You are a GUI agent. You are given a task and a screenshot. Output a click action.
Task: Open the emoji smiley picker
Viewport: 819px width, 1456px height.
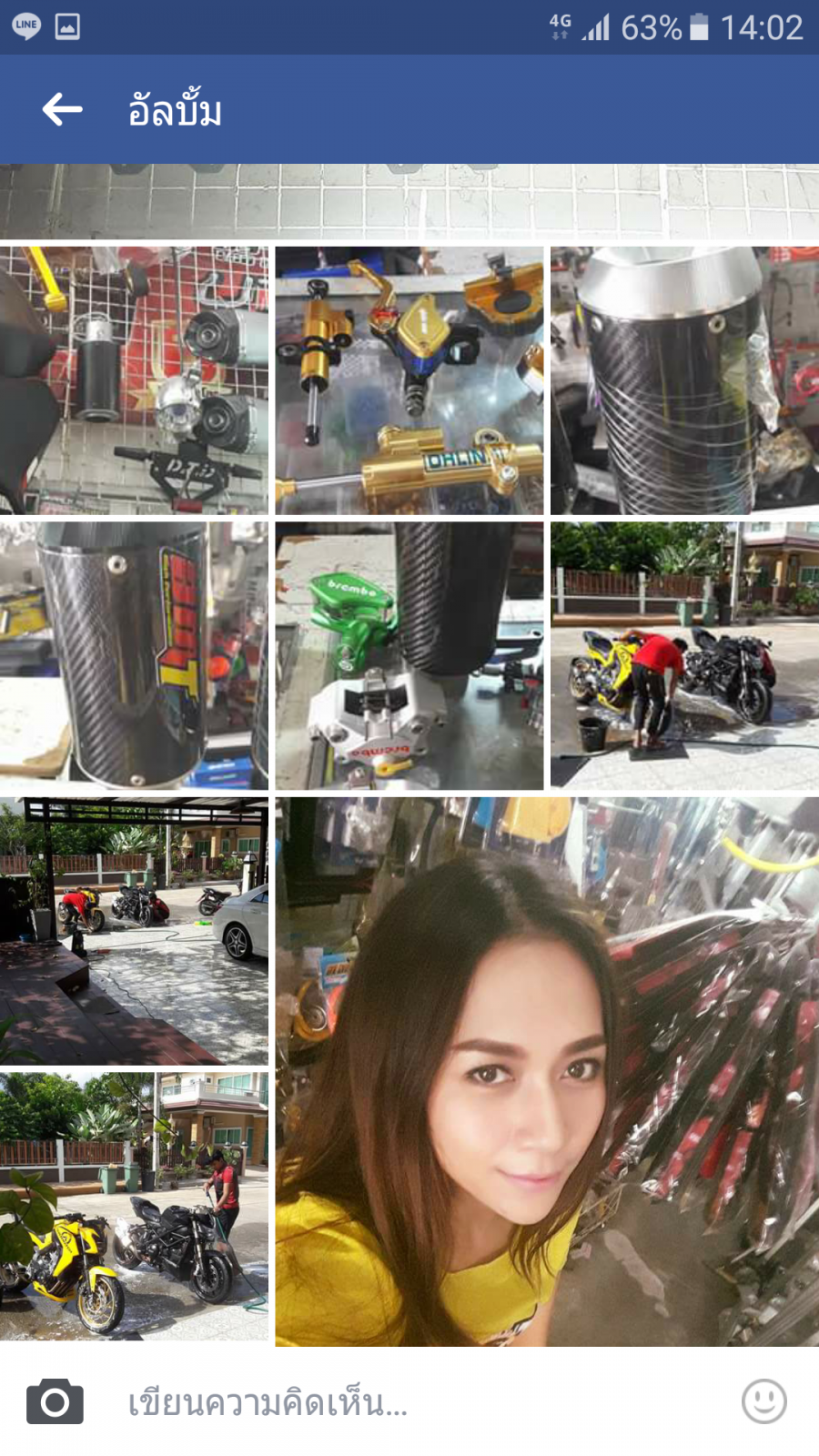click(763, 1401)
